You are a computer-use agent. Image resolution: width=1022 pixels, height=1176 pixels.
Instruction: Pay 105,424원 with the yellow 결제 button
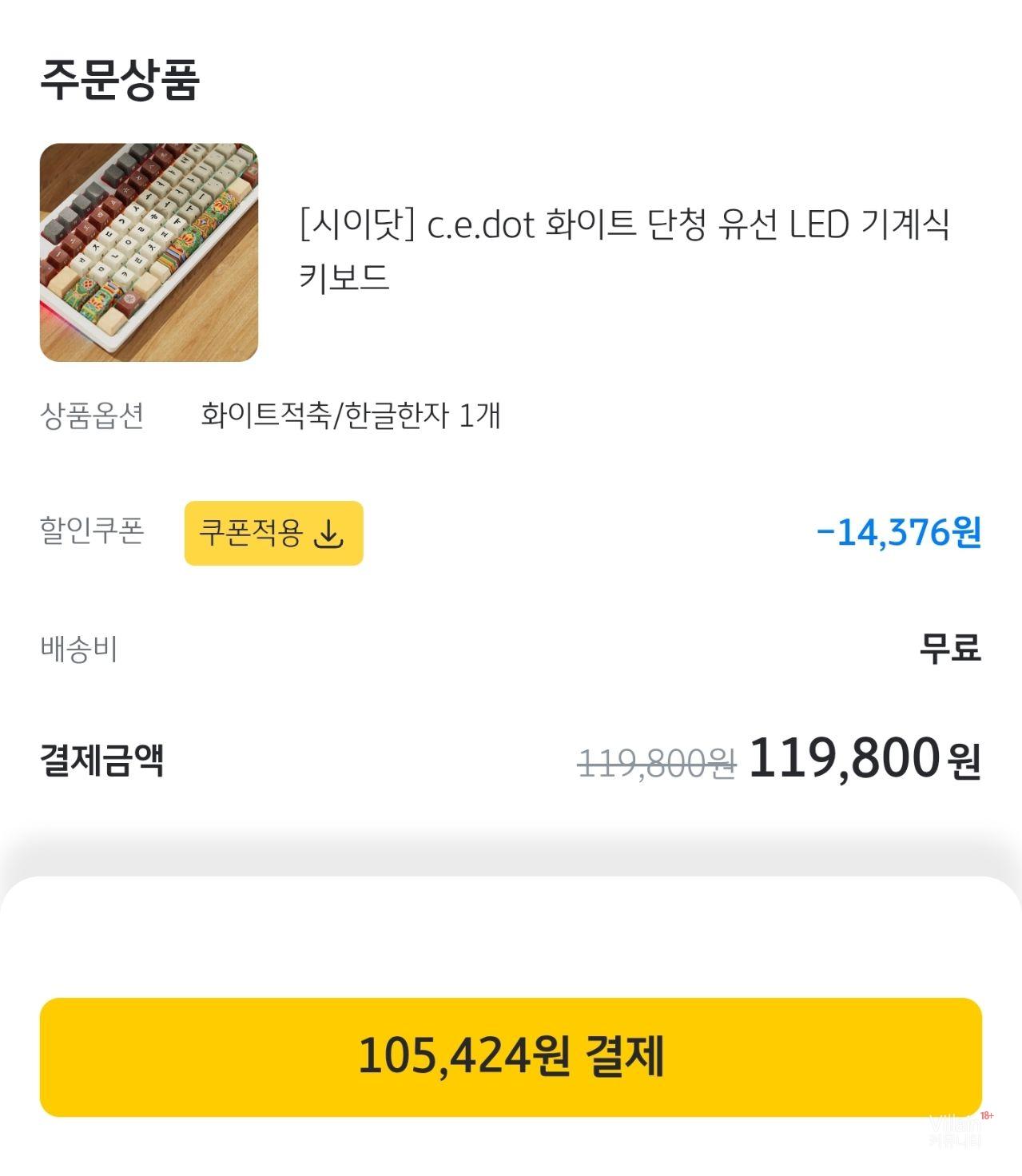click(511, 1056)
